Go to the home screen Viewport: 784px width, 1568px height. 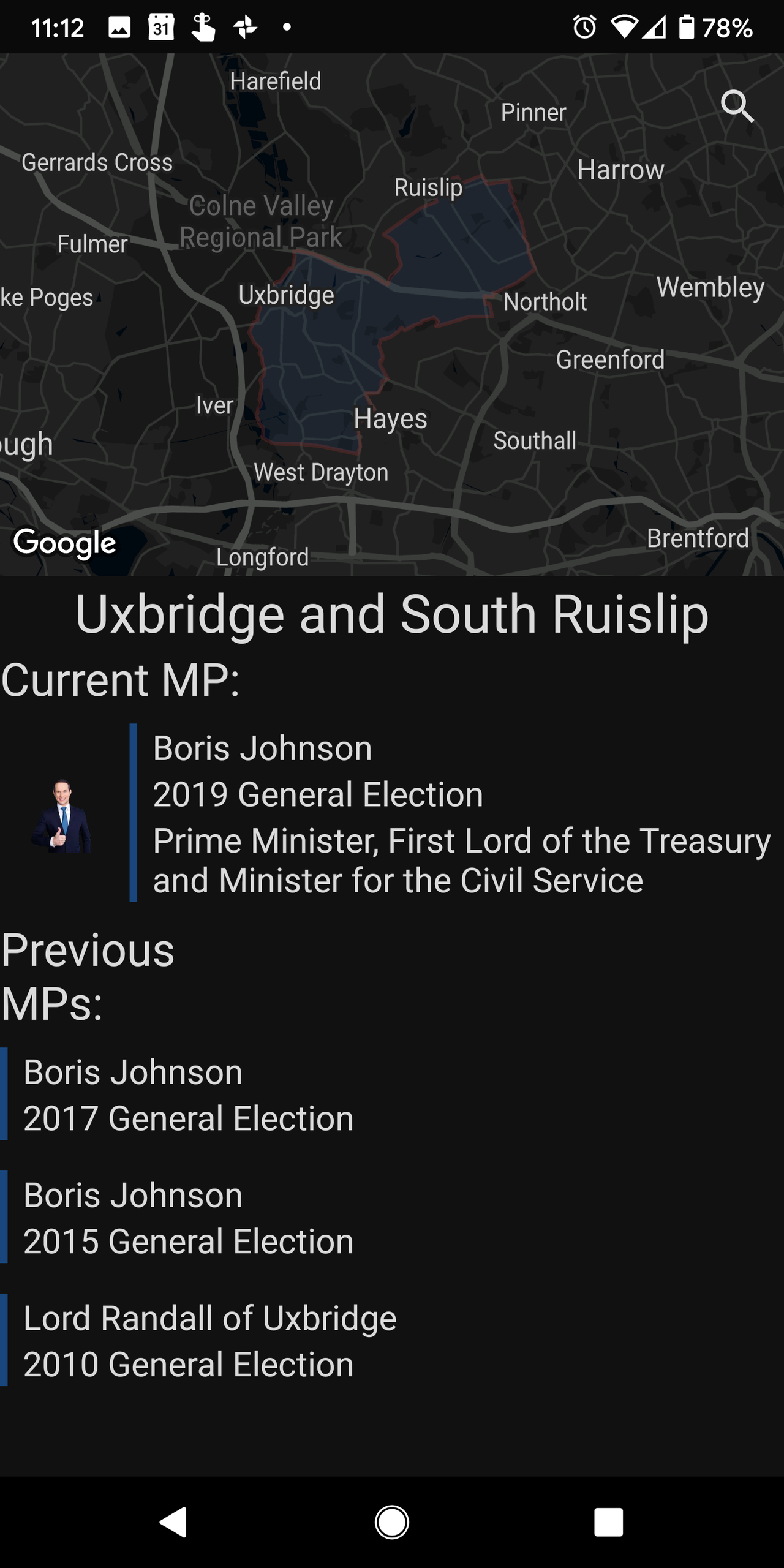pyautogui.click(x=392, y=1522)
